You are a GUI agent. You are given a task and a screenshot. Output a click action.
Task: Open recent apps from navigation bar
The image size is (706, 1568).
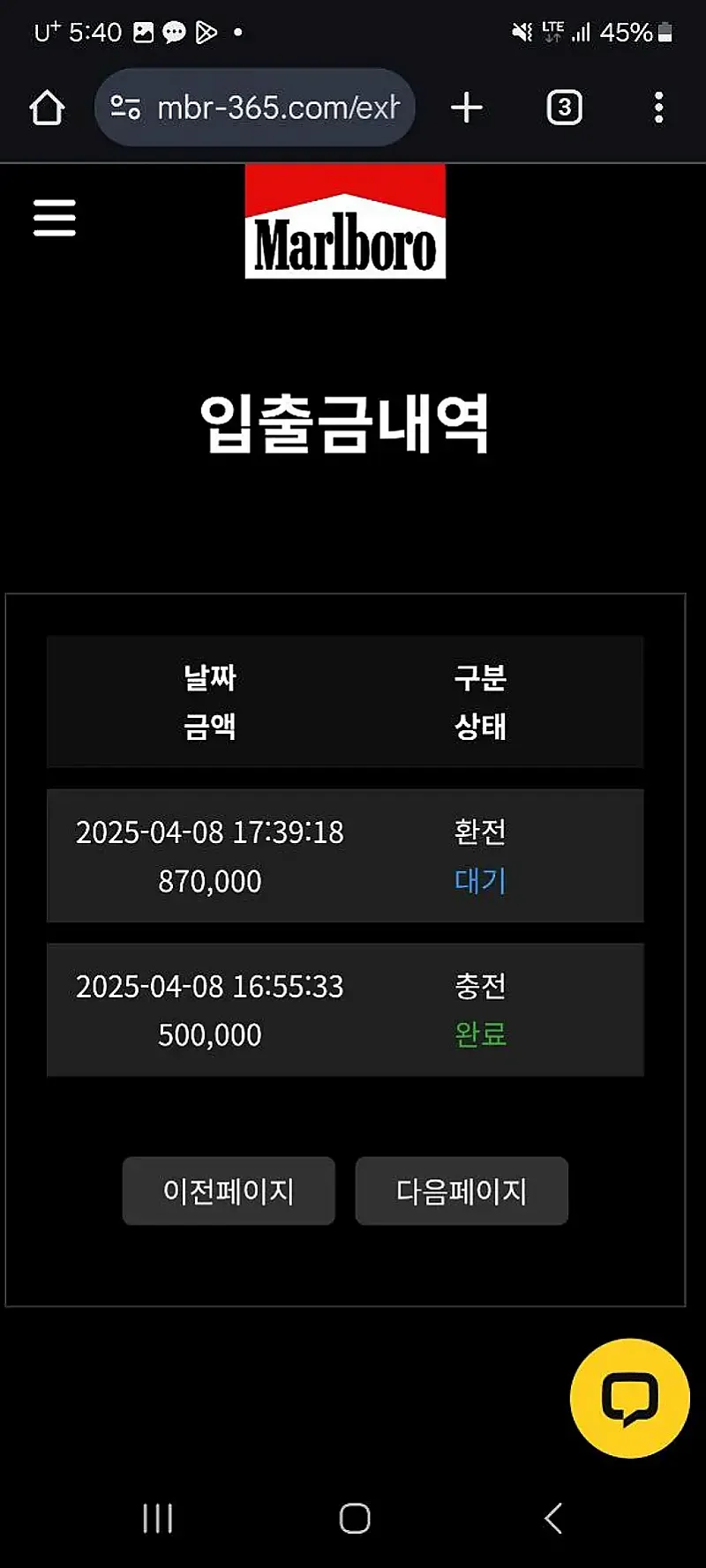[158, 1518]
